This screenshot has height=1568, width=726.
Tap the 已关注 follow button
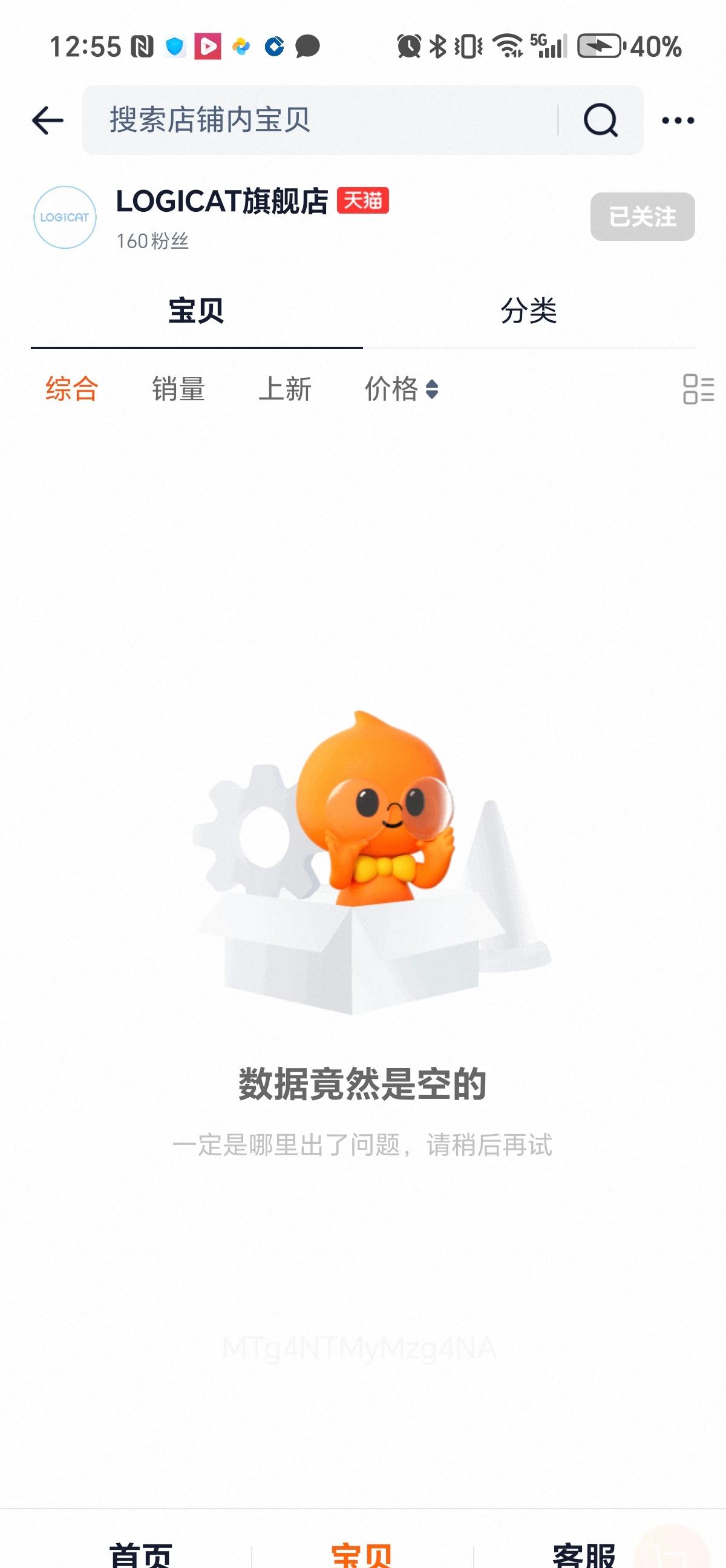[642, 217]
